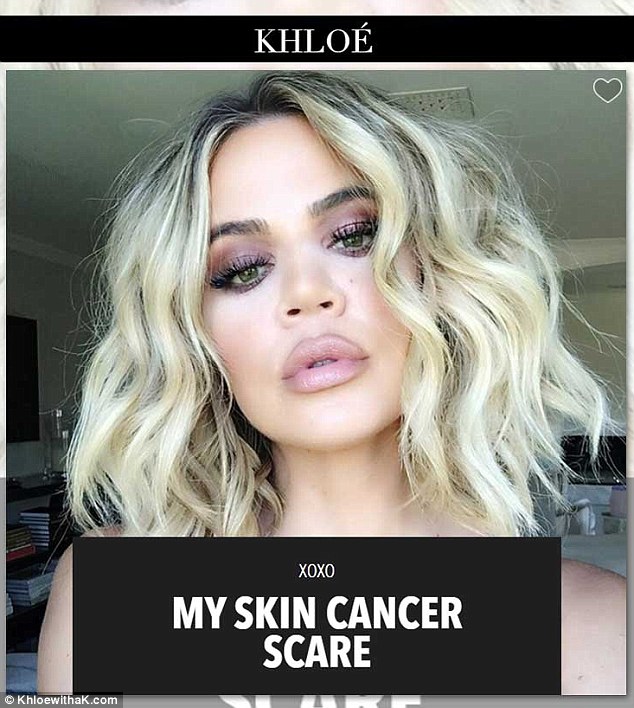This screenshot has height=708, width=634.
Task: Open the My Skin Cancer Scare article
Action: pyautogui.click(x=317, y=630)
